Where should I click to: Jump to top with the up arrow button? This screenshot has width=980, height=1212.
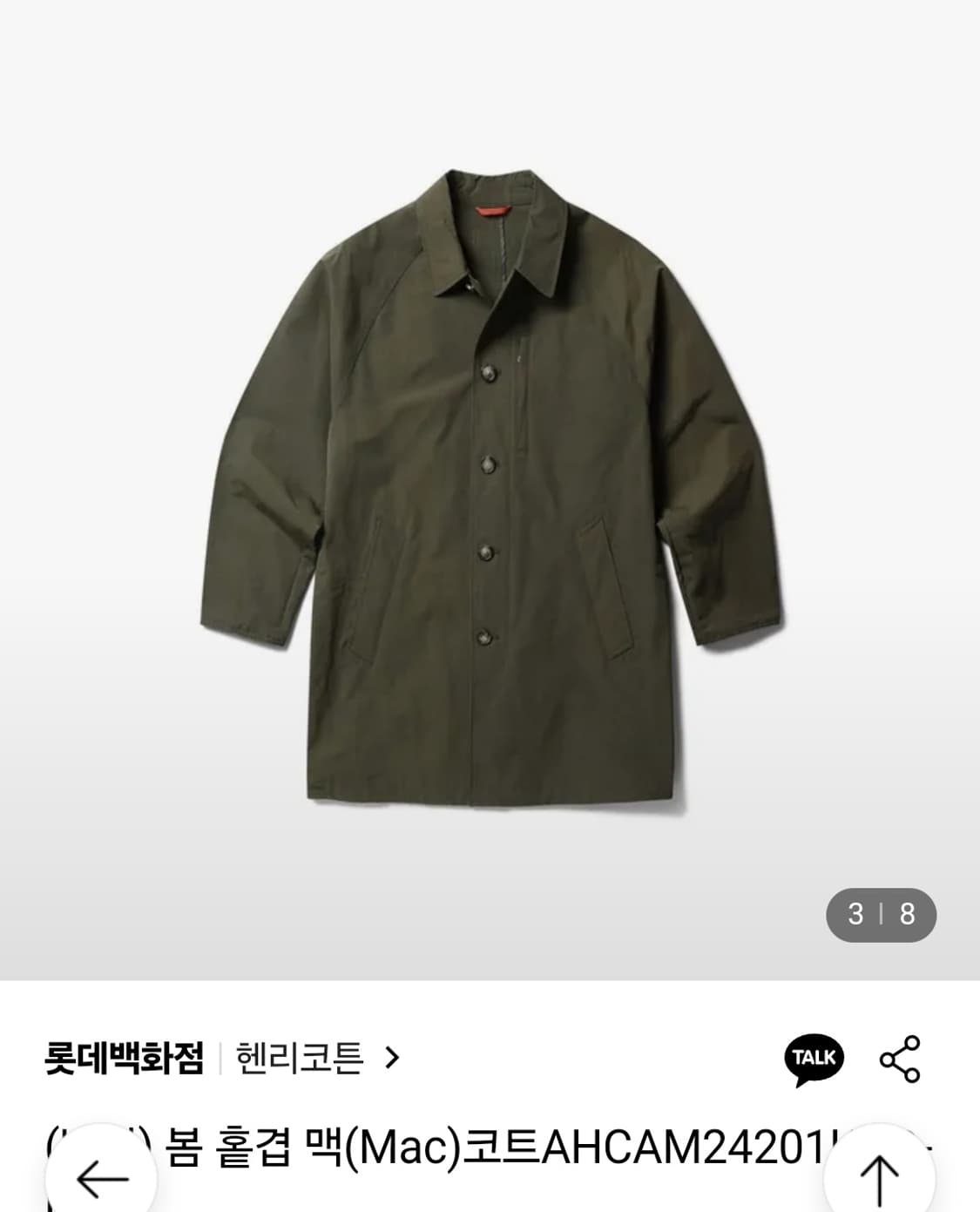(x=879, y=1179)
